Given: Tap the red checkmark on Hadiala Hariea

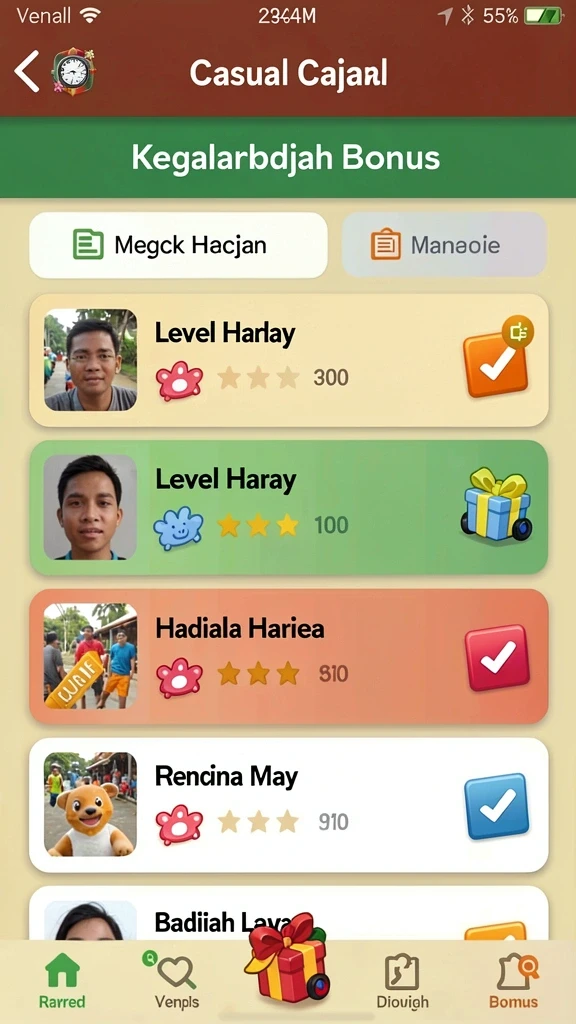Looking at the screenshot, I should click(497, 658).
